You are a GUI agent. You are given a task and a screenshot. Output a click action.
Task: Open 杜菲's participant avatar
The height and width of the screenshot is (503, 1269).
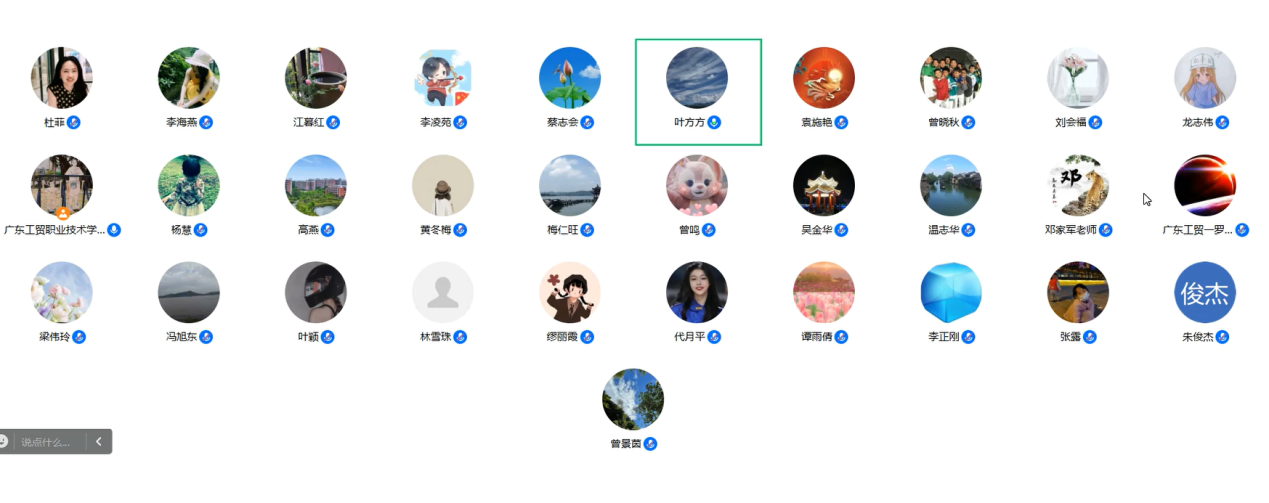coord(62,78)
